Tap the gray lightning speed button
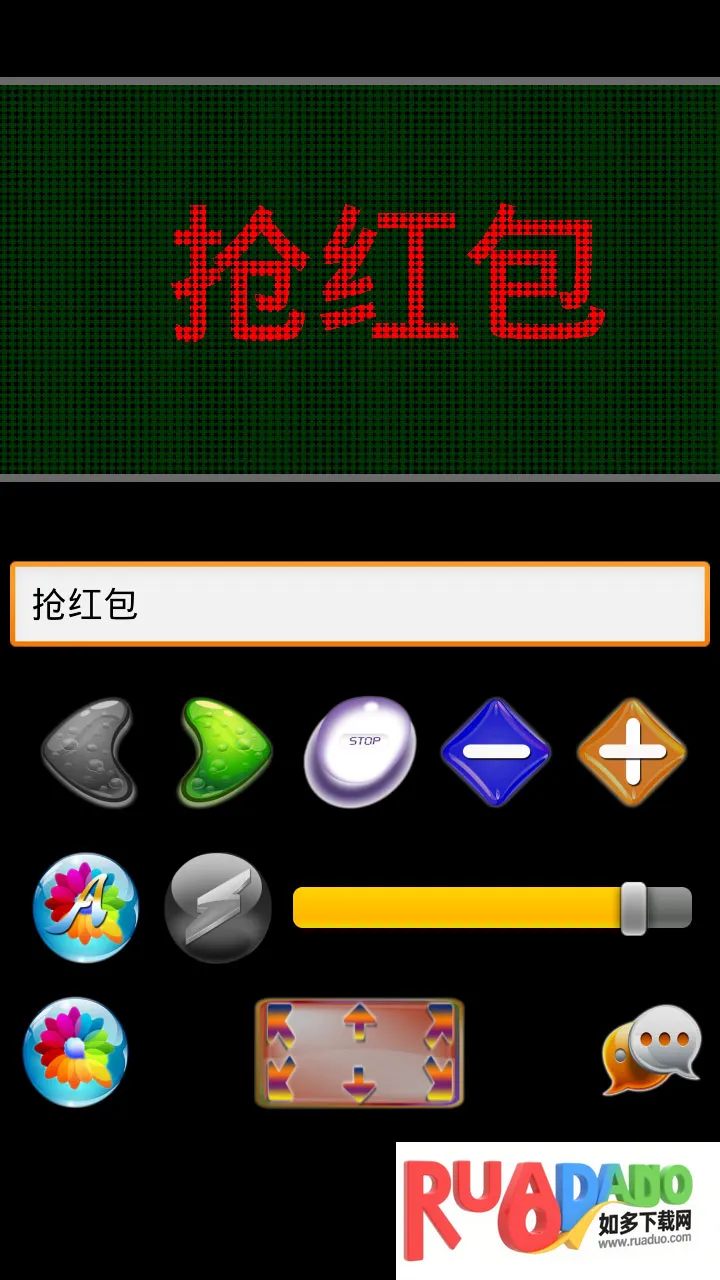Image resolution: width=720 pixels, height=1280 pixels. click(217, 908)
